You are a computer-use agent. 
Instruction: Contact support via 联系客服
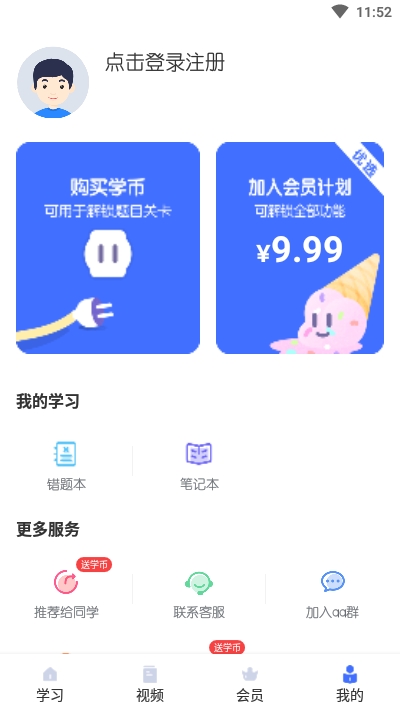[199, 594]
